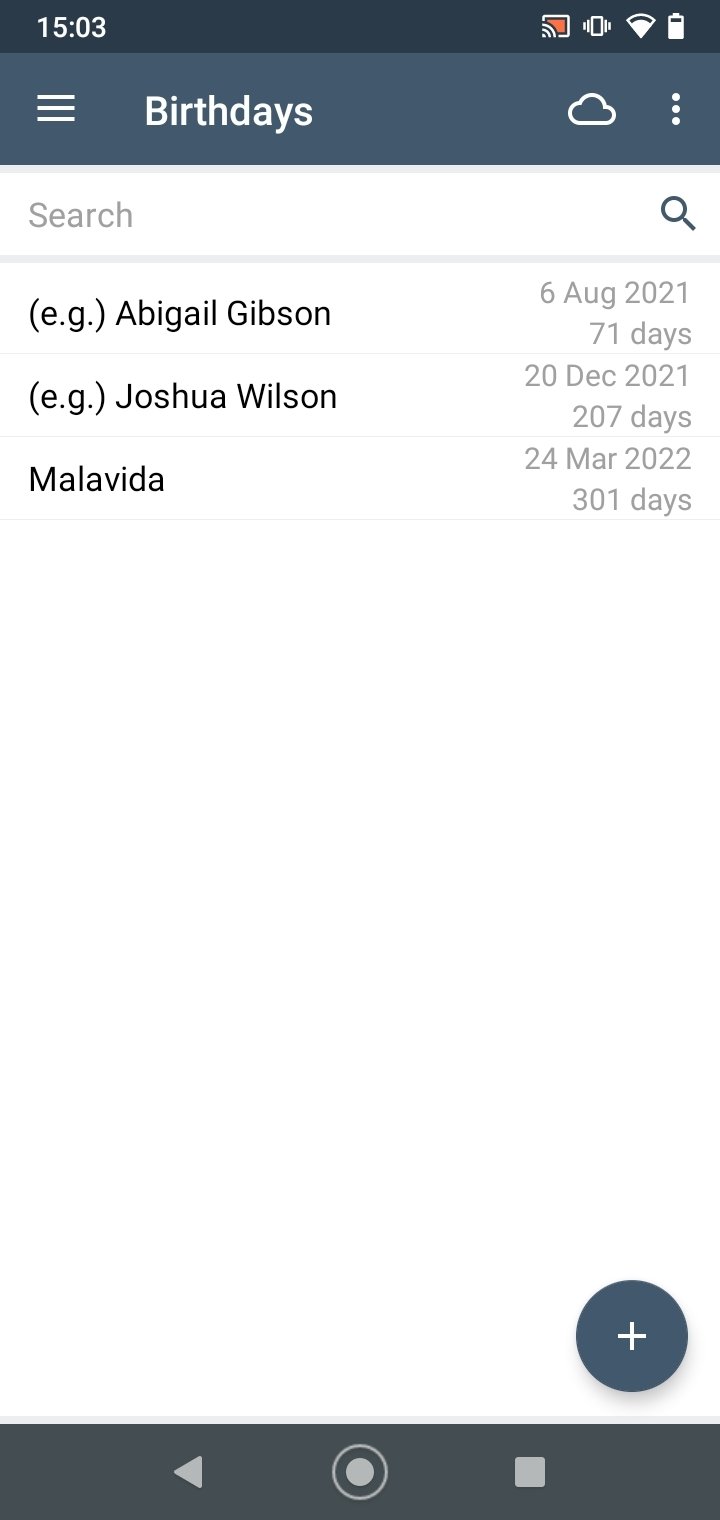Screen dimensions: 720x1520
Task: Go back using the system back button
Action: pos(188,1472)
